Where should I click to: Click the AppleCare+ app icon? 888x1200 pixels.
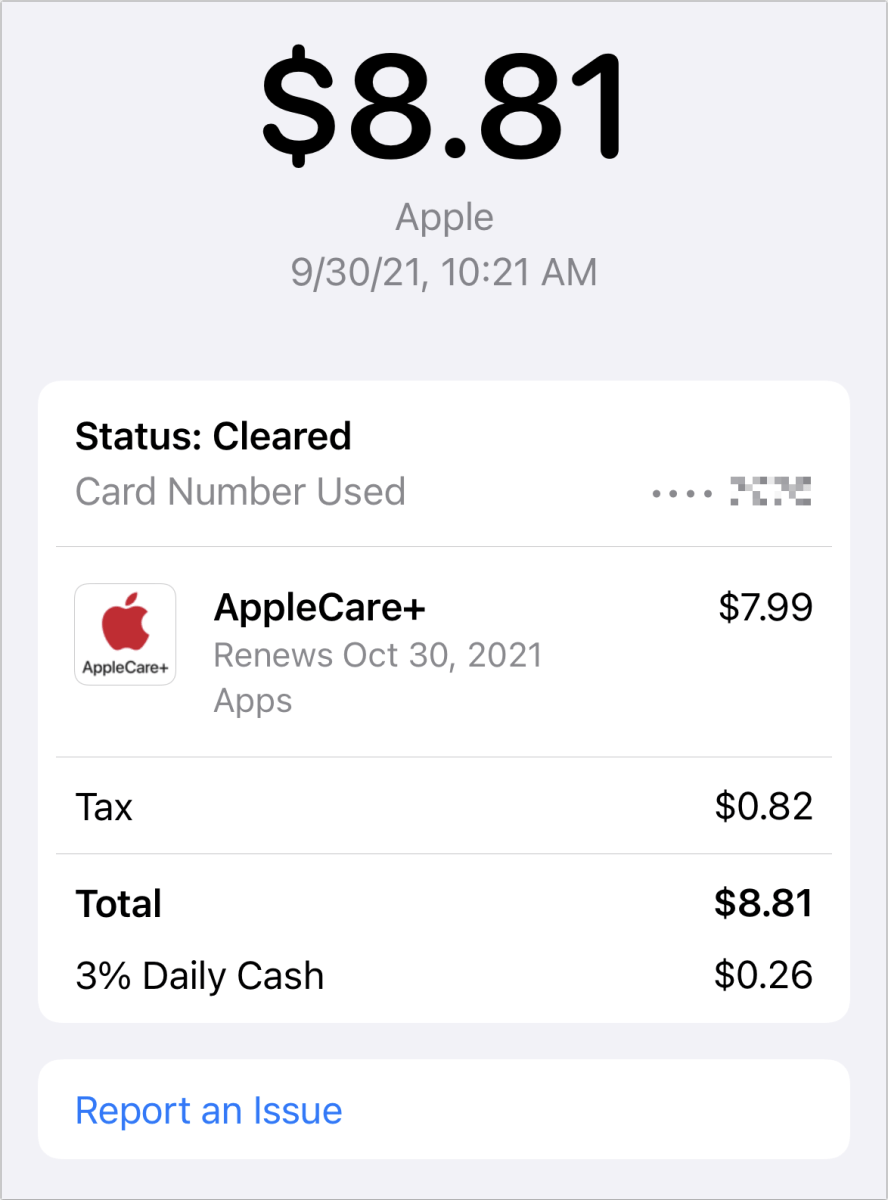[125, 634]
